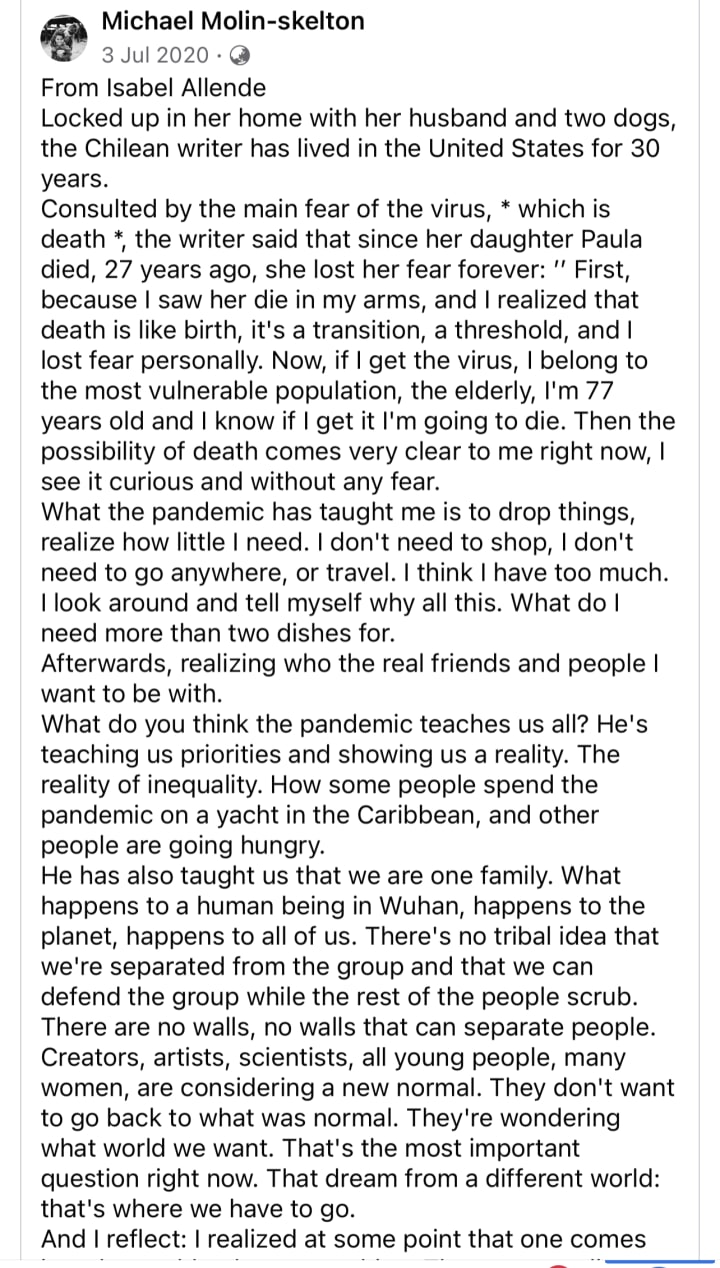The width and height of the screenshot is (720, 1268).
Task: Open the post's 3 Jul 2020 timestamp
Action: click(x=155, y=54)
